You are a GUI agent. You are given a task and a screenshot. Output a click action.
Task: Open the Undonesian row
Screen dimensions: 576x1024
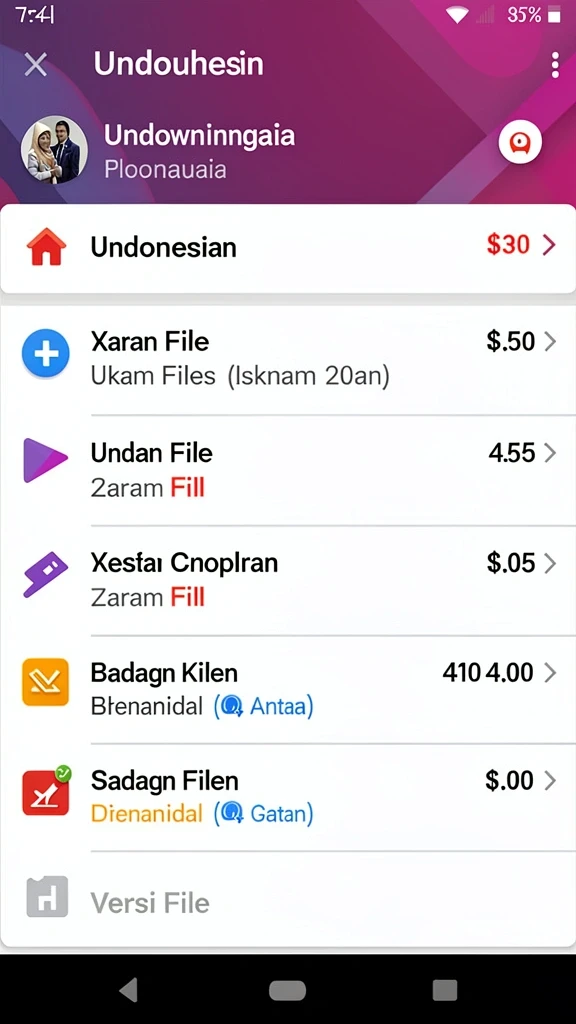(288, 248)
